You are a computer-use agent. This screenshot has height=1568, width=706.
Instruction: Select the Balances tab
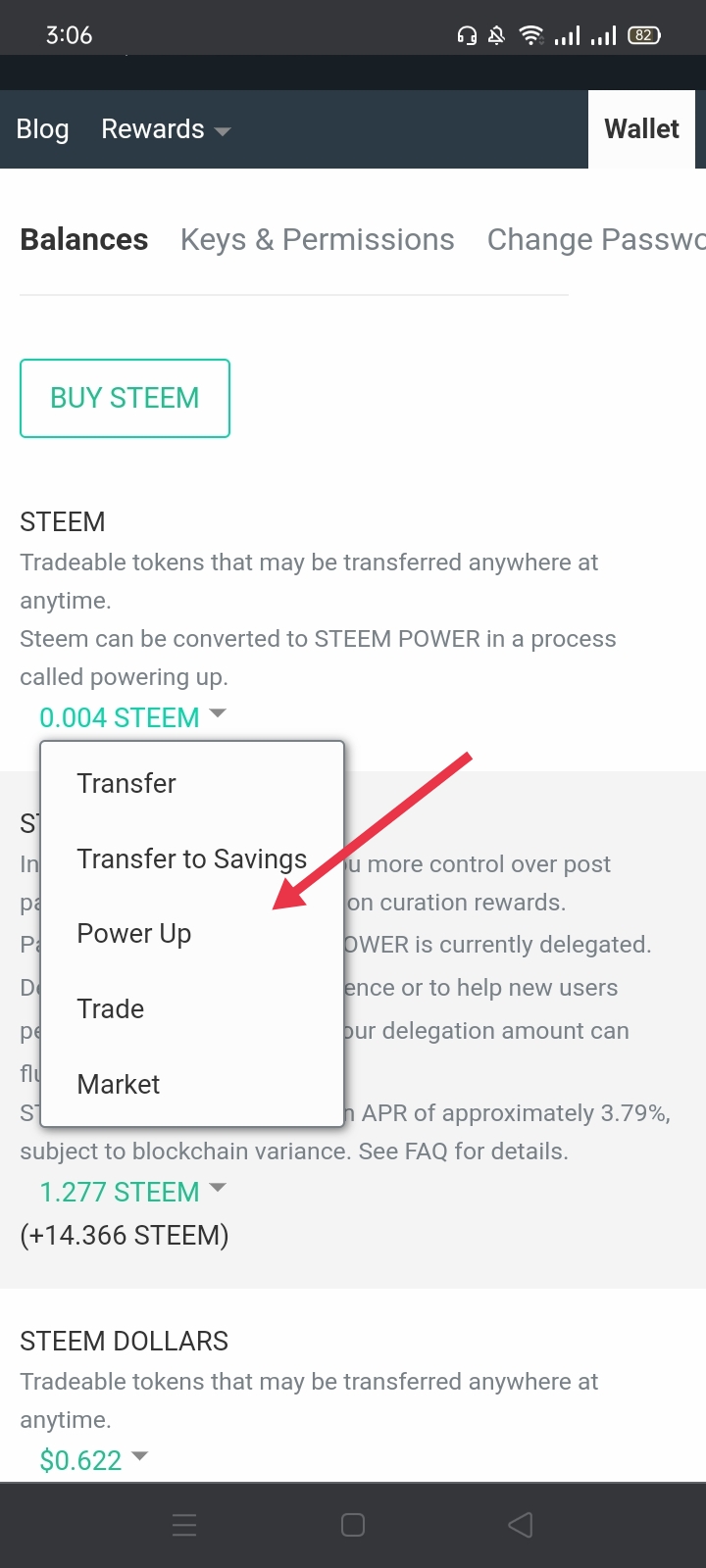(x=84, y=240)
